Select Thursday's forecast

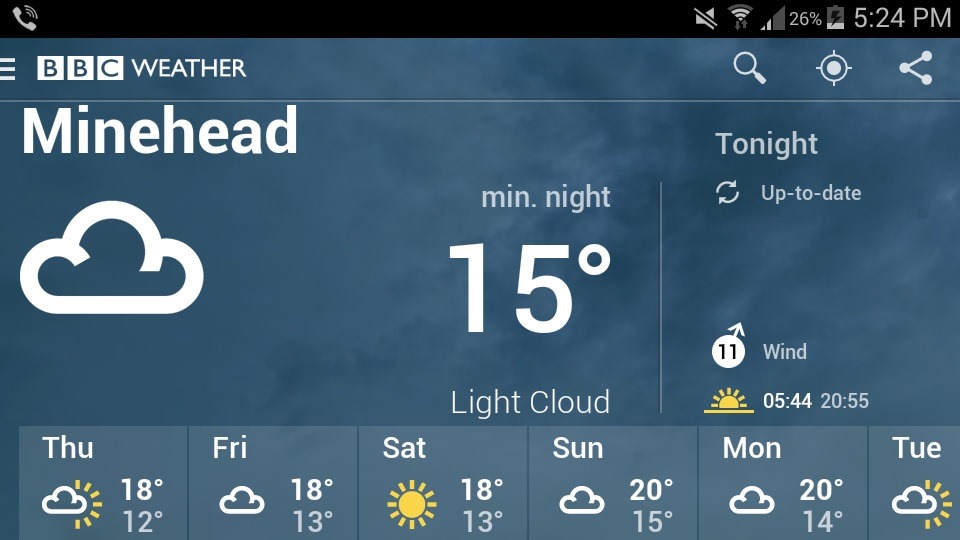[x=103, y=484]
